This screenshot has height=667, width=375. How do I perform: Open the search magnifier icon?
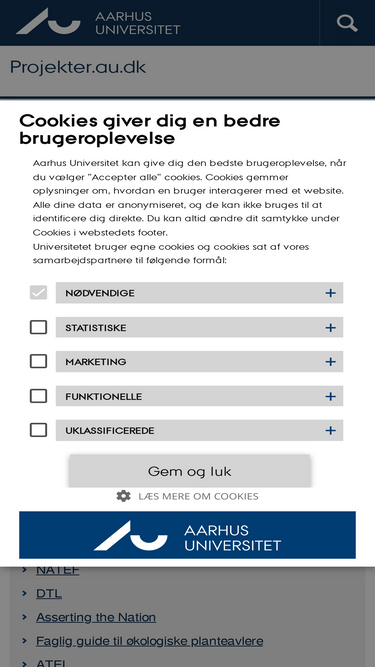click(347, 23)
